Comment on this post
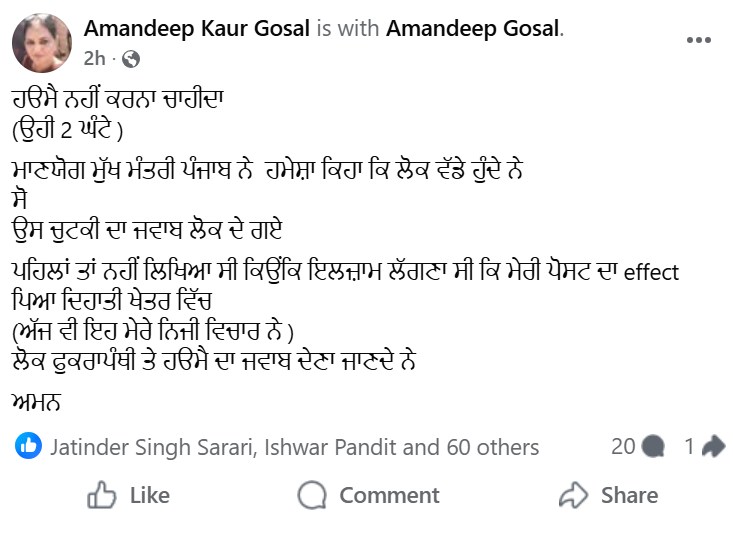733x537 pixels. click(369, 495)
